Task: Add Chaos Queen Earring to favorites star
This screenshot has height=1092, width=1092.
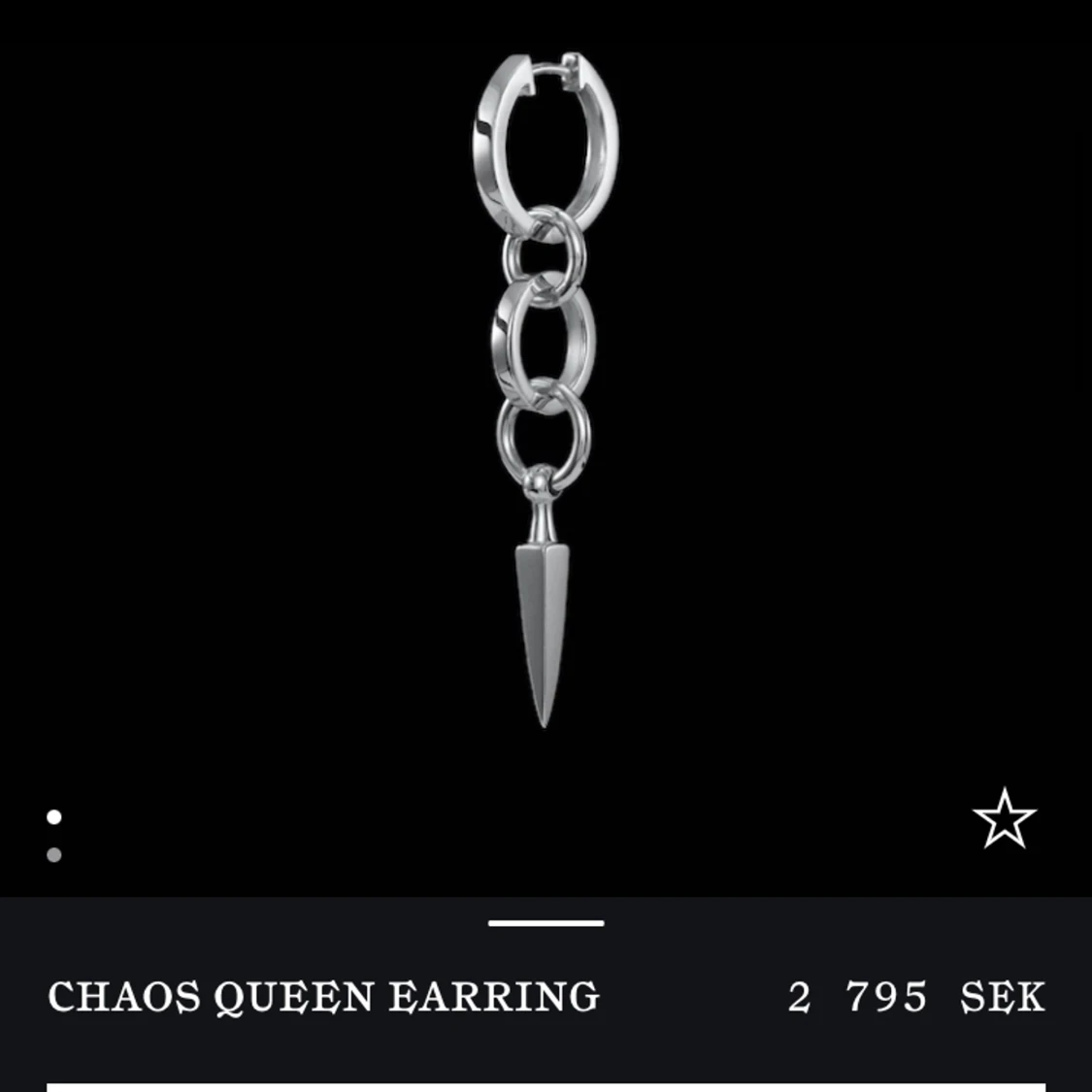Action: point(1004,818)
